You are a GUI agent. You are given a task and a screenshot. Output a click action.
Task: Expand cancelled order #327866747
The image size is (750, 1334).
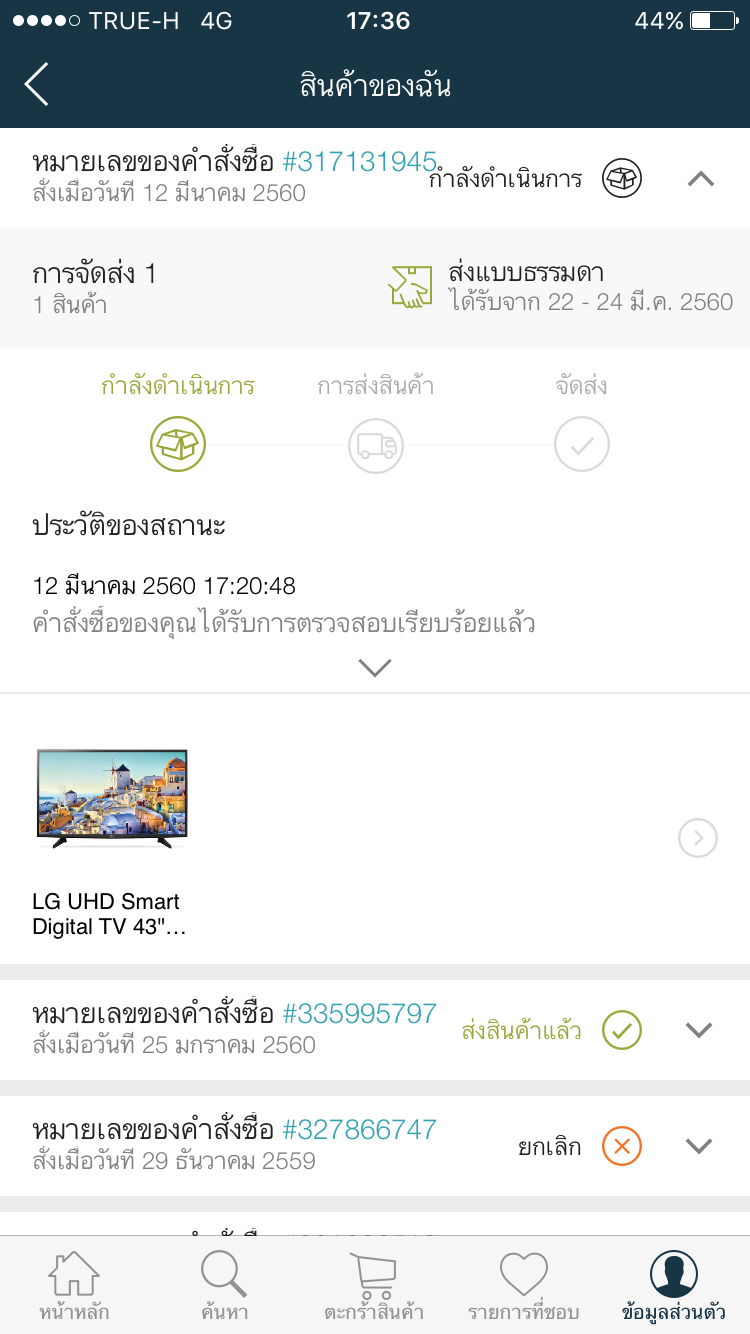pyautogui.click(x=699, y=1146)
